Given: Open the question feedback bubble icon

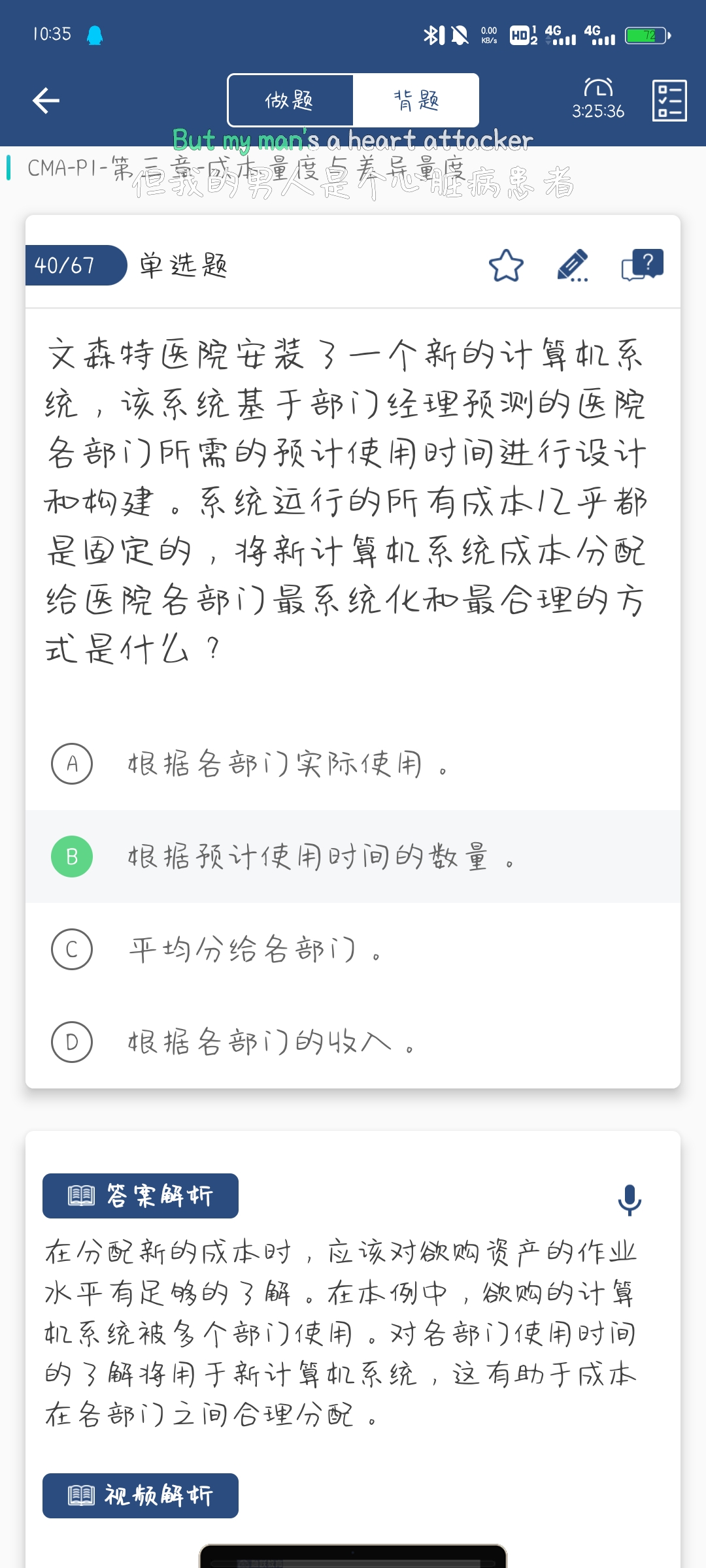Looking at the screenshot, I should tap(643, 265).
